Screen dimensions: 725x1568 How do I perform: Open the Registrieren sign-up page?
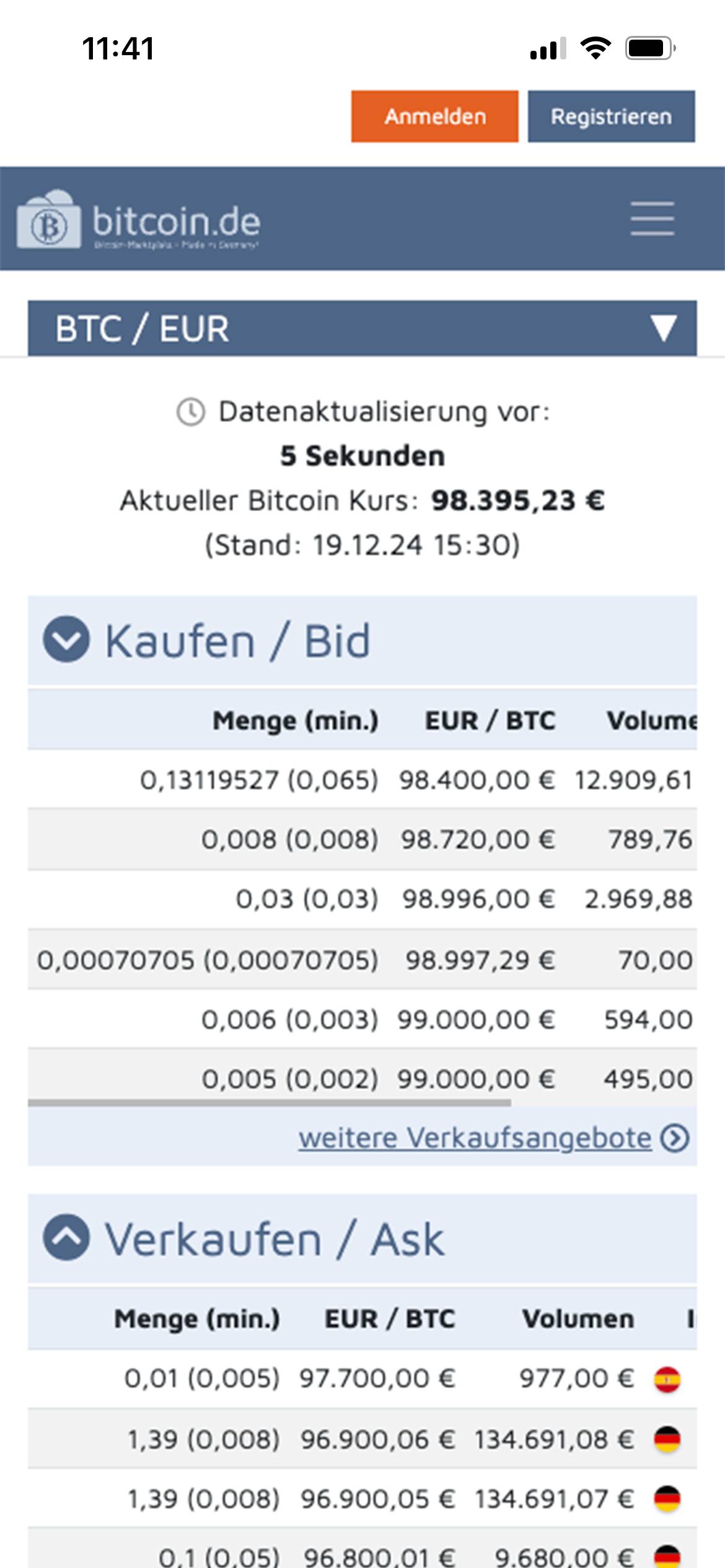(611, 116)
